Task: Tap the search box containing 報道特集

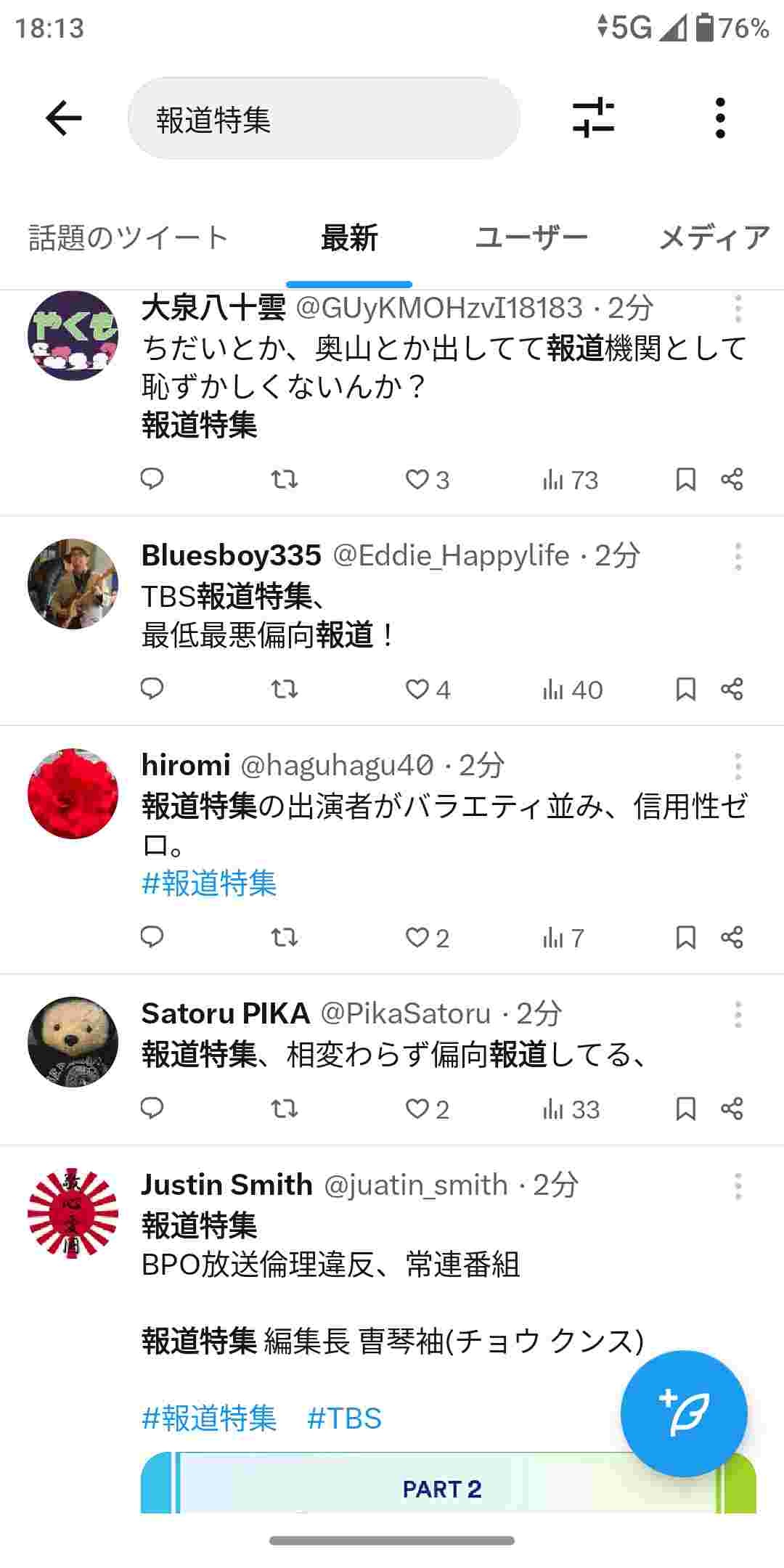Action: pyautogui.click(x=324, y=118)
